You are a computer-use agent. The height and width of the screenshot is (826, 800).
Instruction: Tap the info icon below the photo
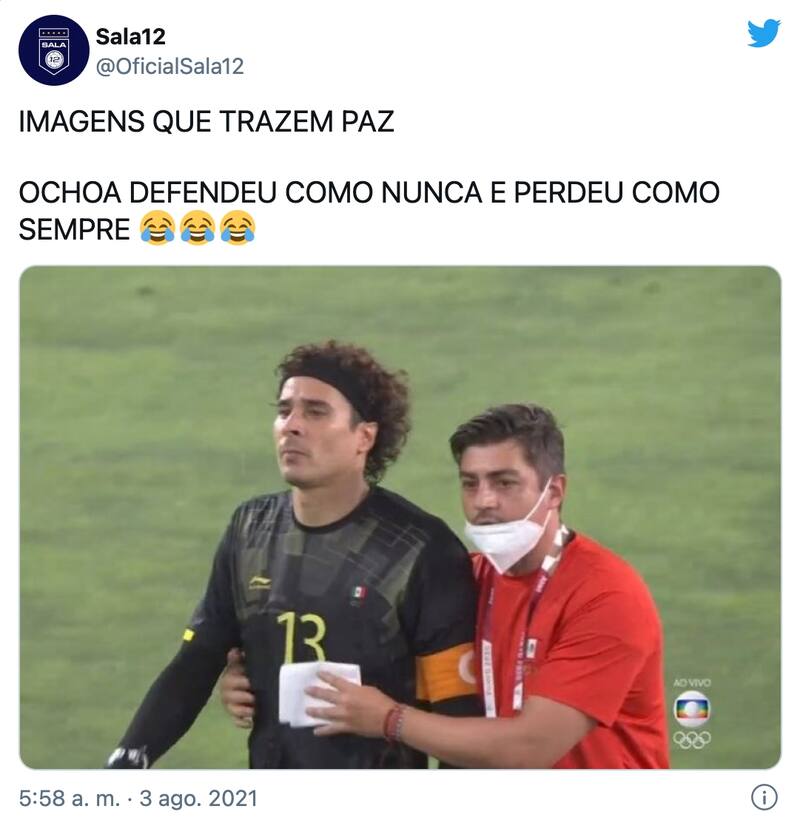click(764, 797)
